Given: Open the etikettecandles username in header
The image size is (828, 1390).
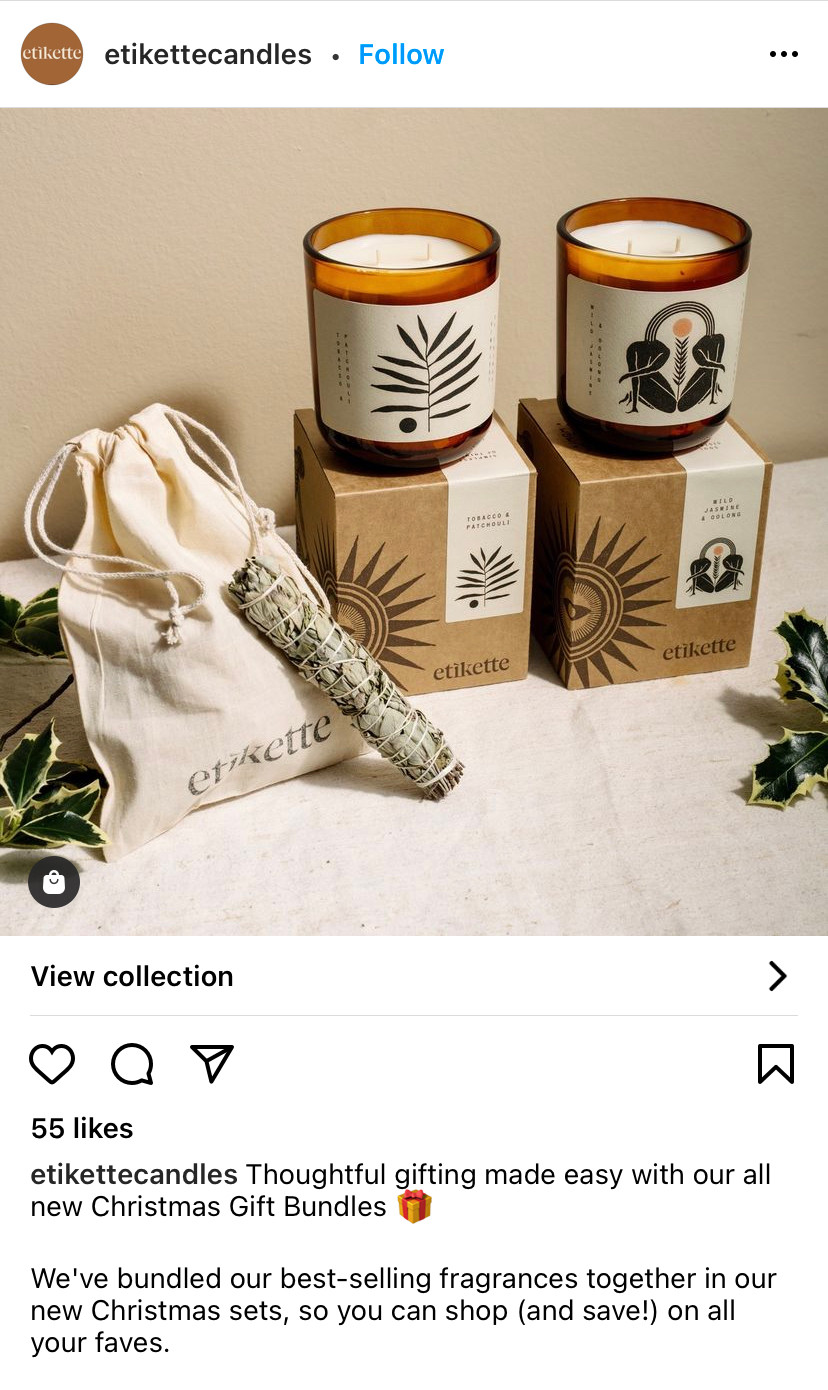Looking at the screenshot, I should (208, 55).
